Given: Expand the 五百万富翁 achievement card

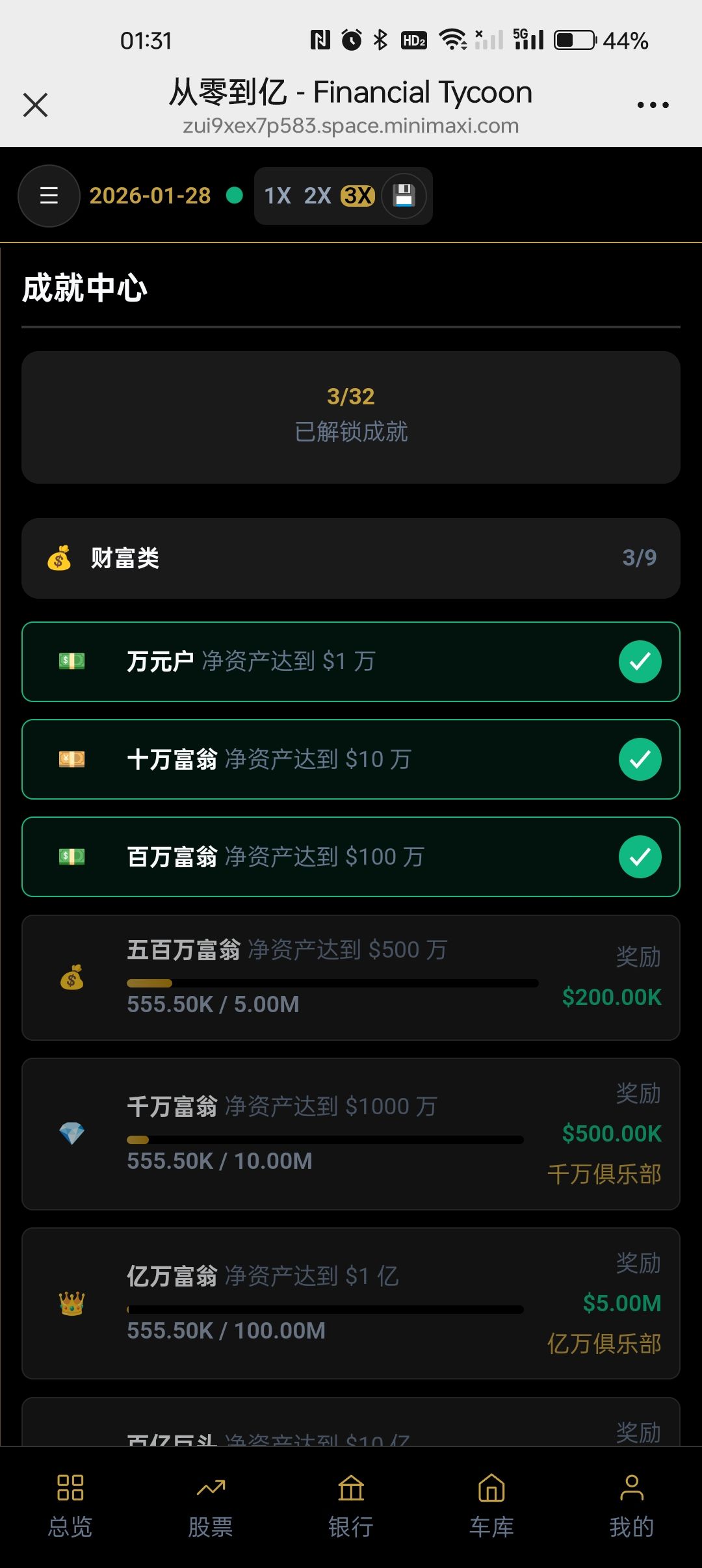Looking at the screenshot, I should point(351,977).
